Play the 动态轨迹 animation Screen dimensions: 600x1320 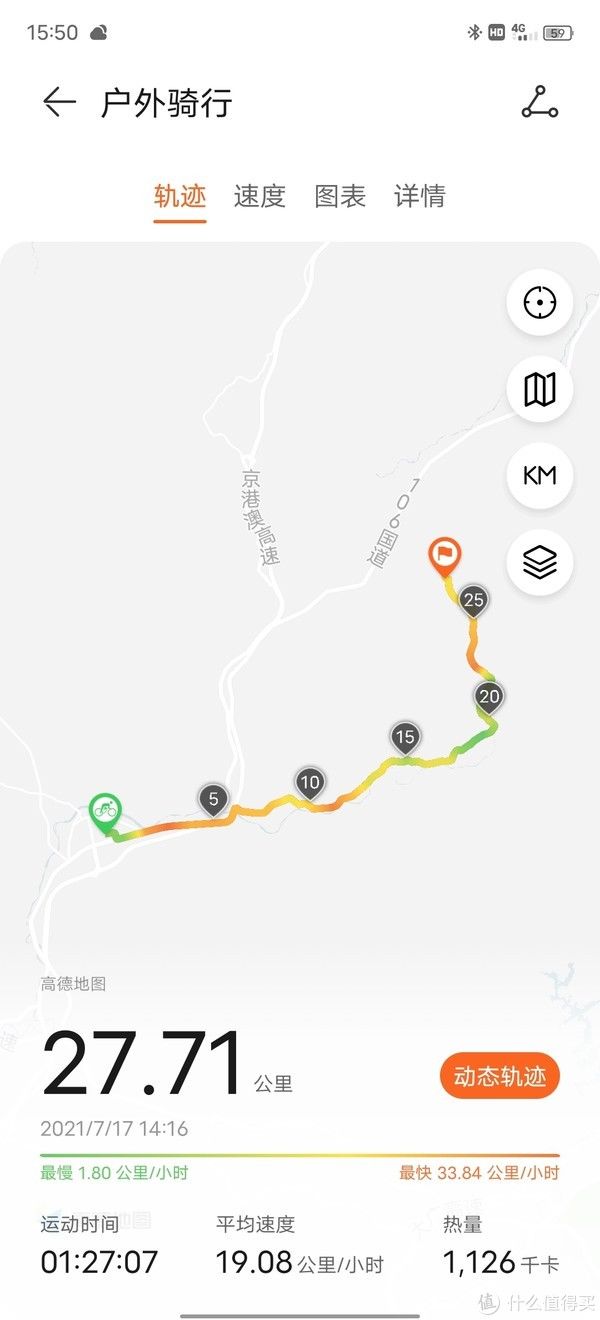[500, 1077]
